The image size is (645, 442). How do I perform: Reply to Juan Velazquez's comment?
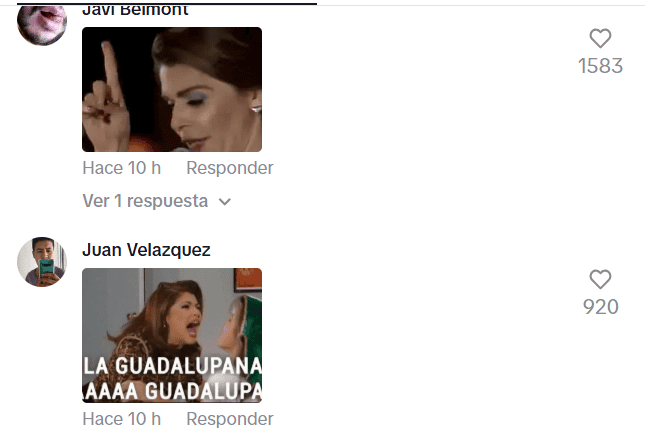229,419
